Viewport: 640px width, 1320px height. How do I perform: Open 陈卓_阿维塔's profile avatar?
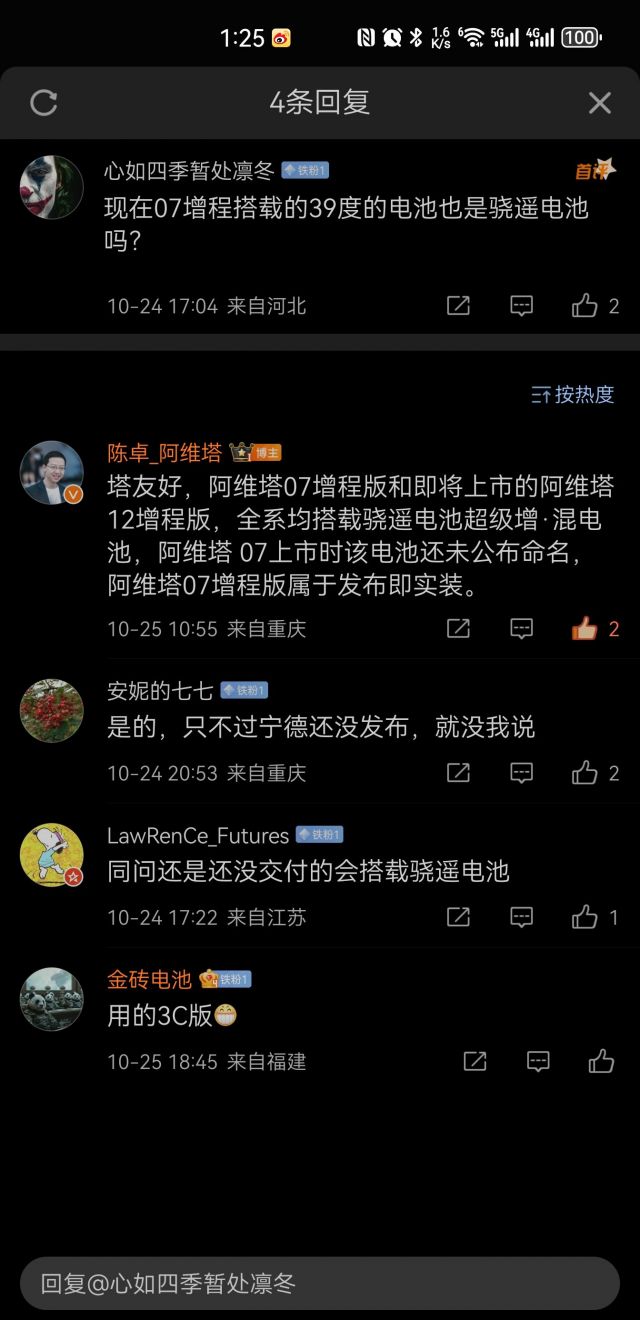(52, 472)
